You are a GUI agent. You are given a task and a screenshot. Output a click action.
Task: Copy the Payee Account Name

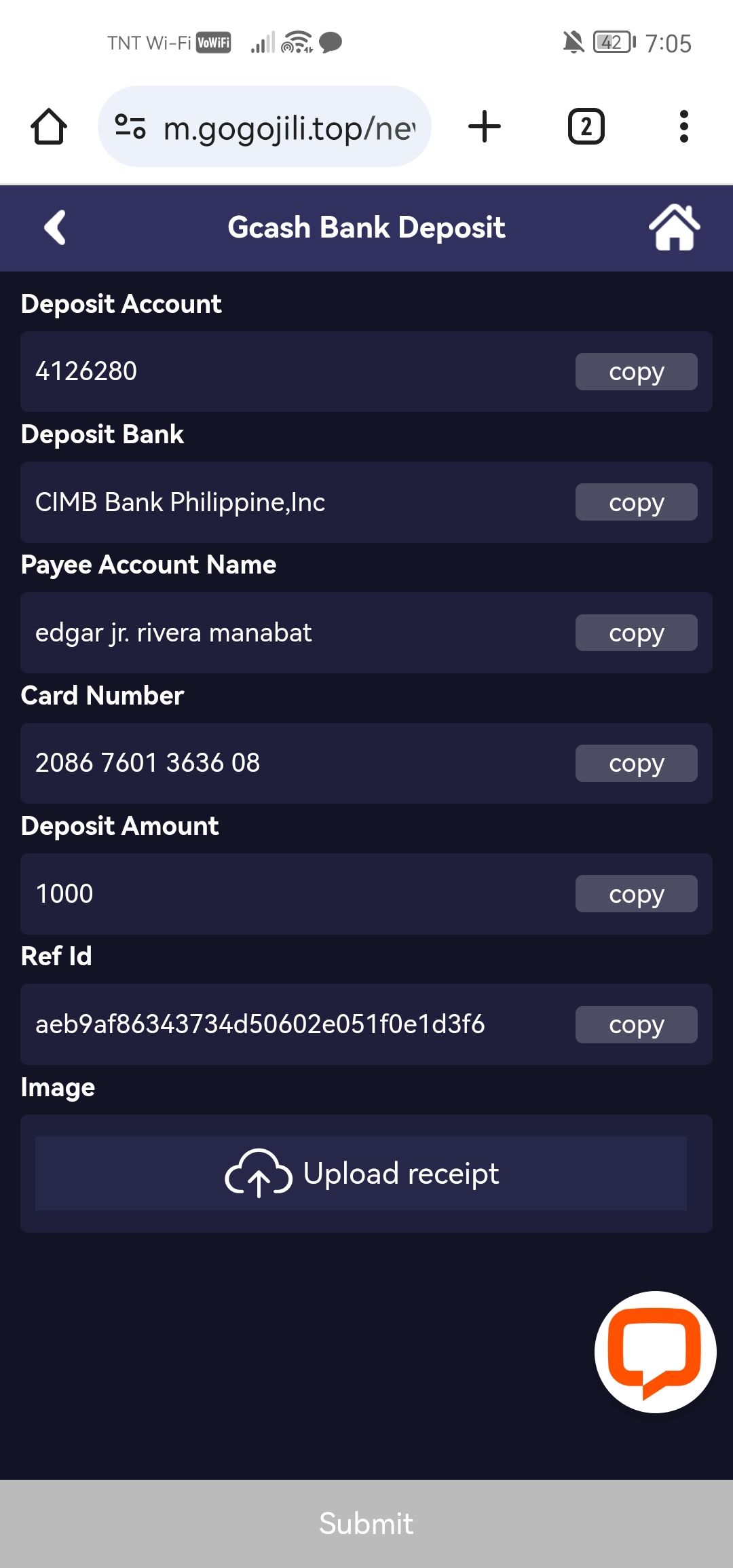(636, 633)
